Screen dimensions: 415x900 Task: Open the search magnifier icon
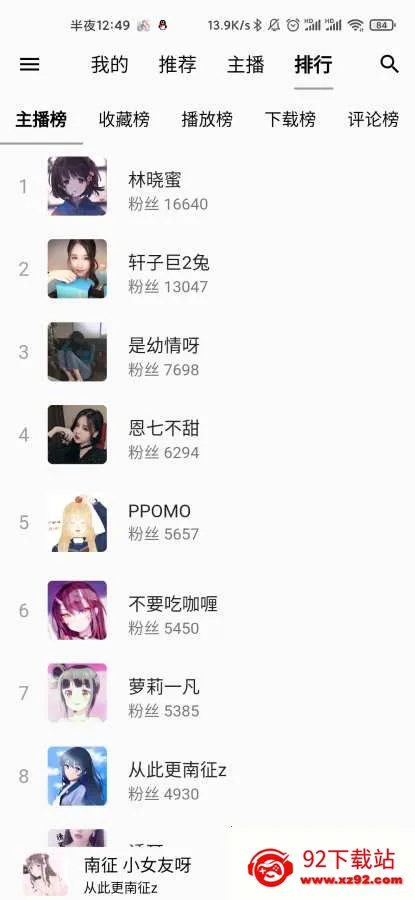click(389, 64)
